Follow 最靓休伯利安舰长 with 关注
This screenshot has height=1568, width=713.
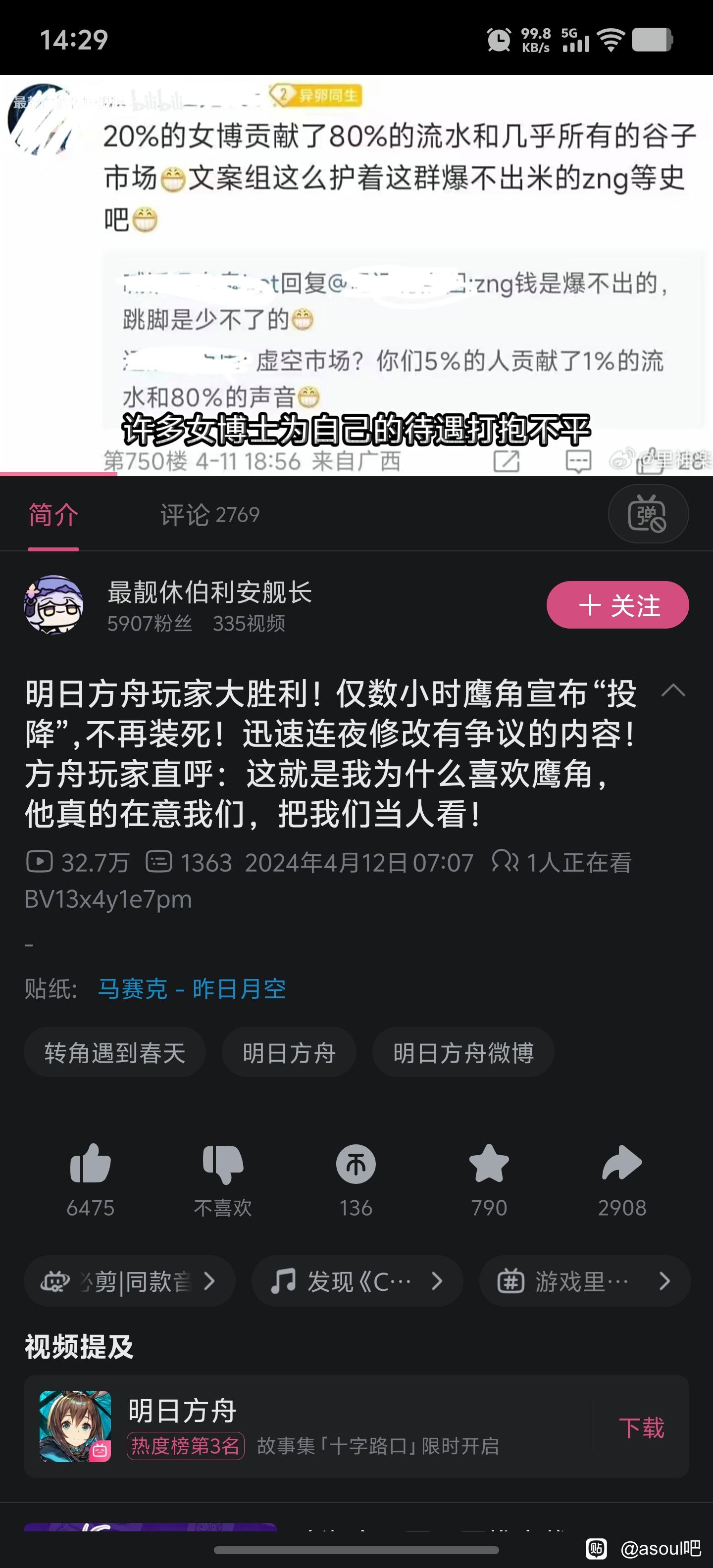pos(617,605)
